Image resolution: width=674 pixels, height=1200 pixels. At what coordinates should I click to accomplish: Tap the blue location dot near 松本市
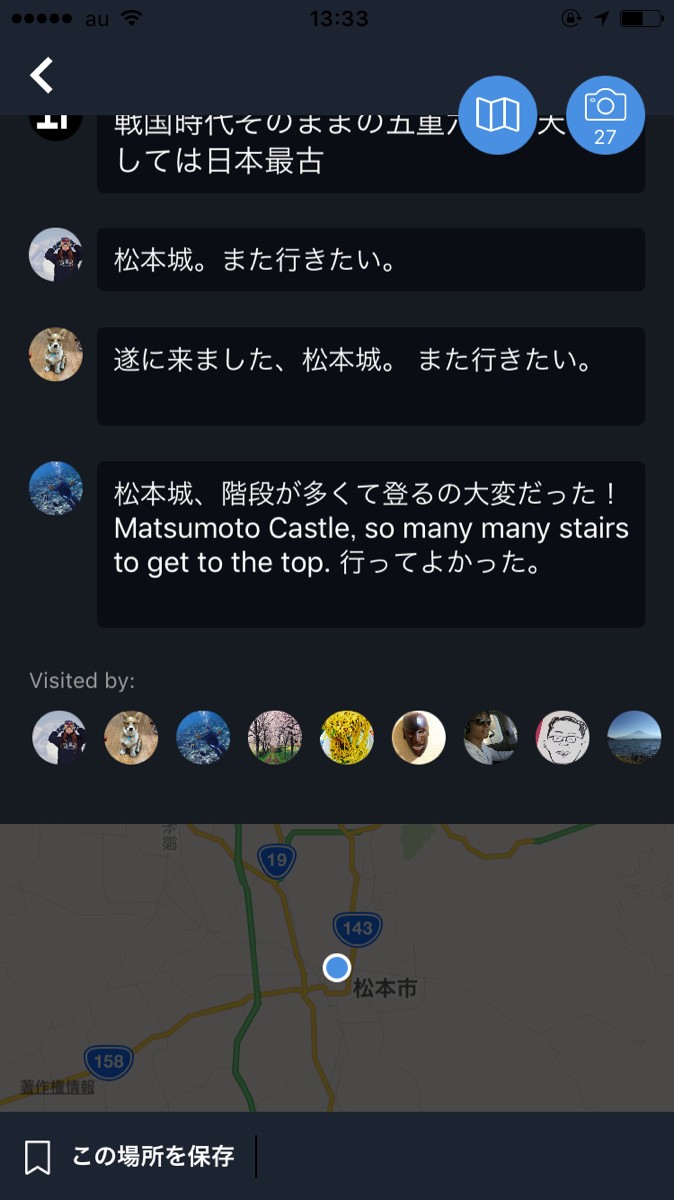(337, 967)
